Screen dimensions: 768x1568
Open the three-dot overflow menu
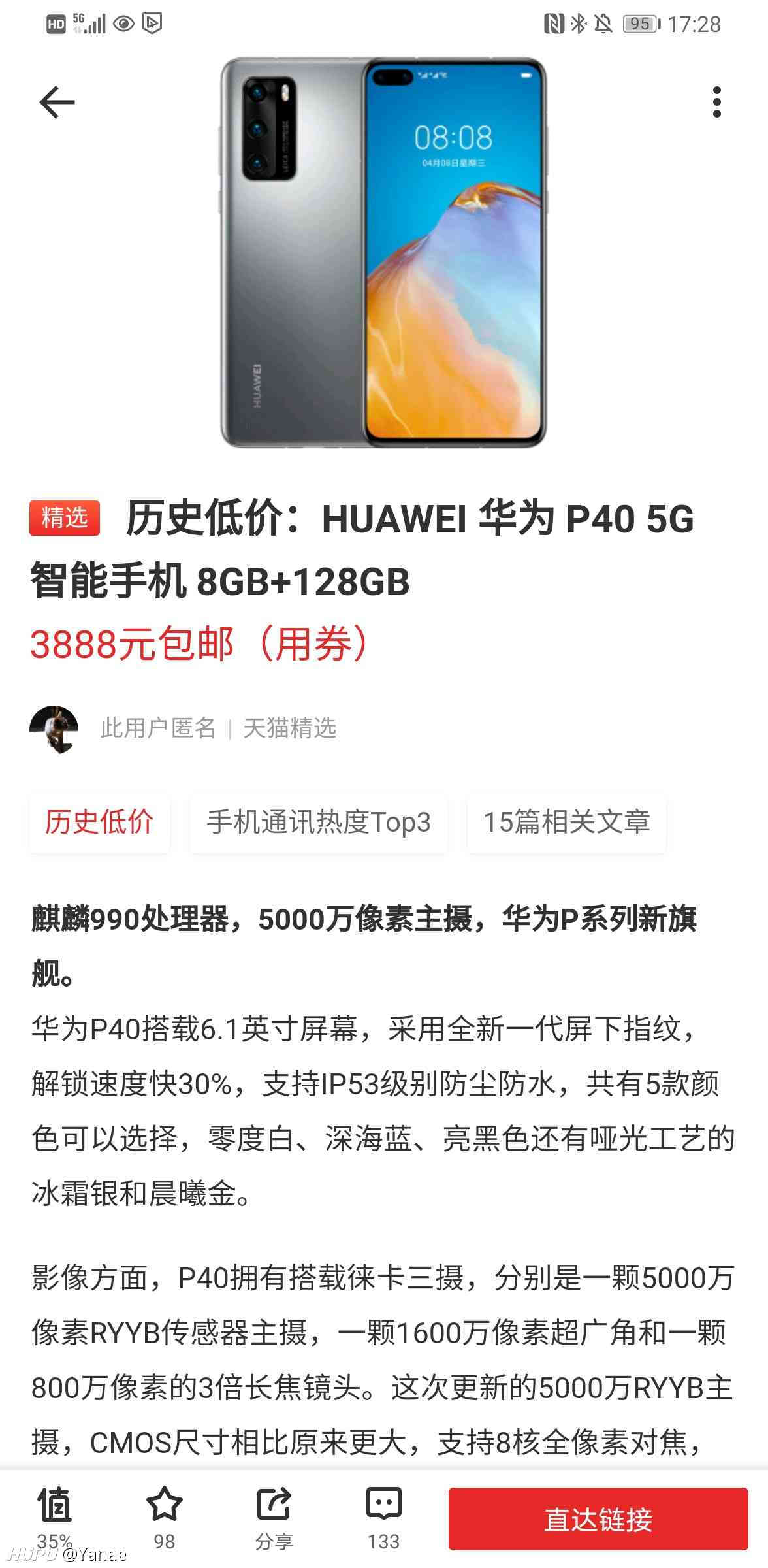[716, 102]
